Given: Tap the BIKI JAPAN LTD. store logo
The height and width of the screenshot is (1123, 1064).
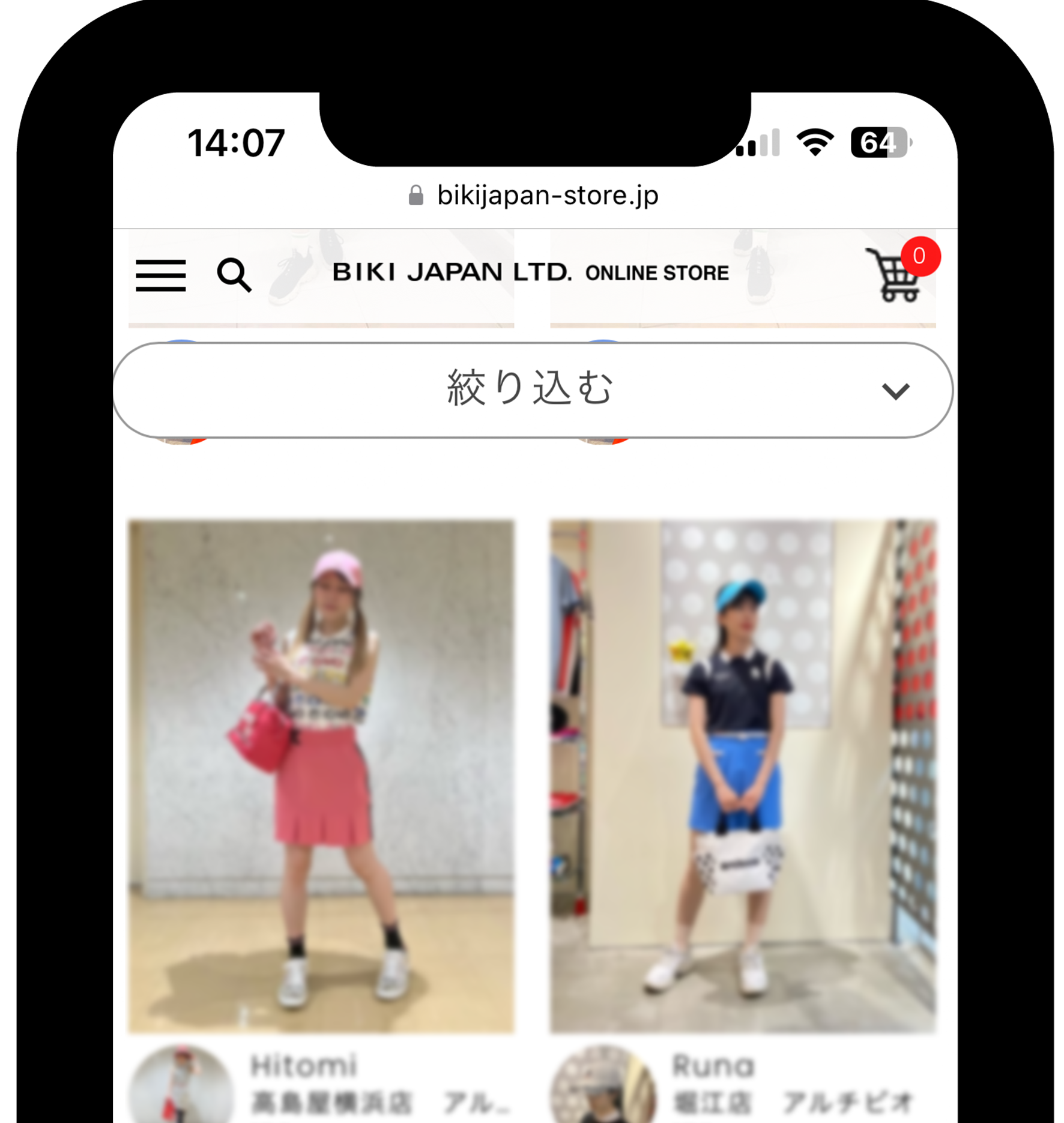Looking at the screenshot, I should 530,272.
